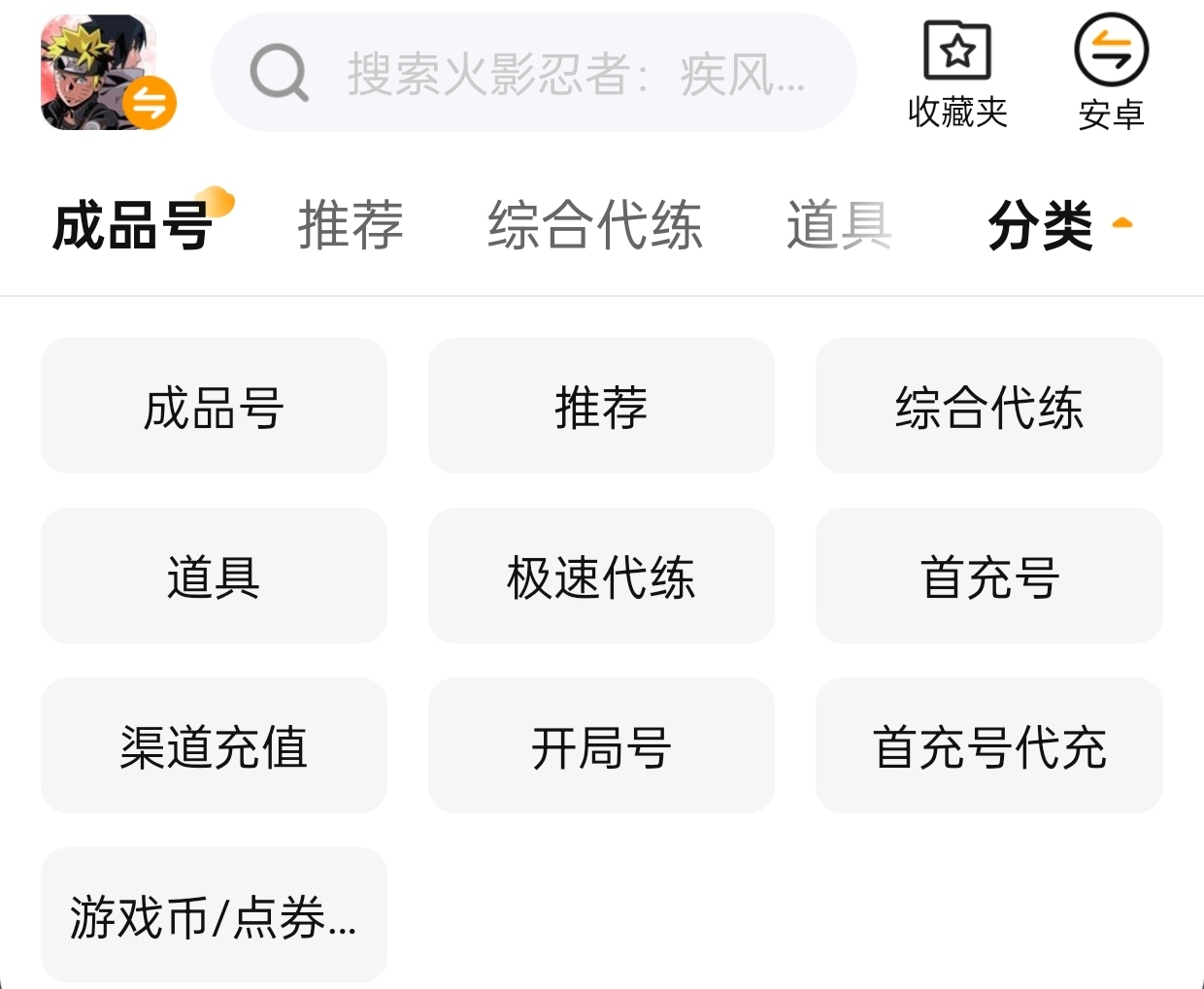Select the 极速代练 category
Screen dimensions: 1204x989
point(601,577)
